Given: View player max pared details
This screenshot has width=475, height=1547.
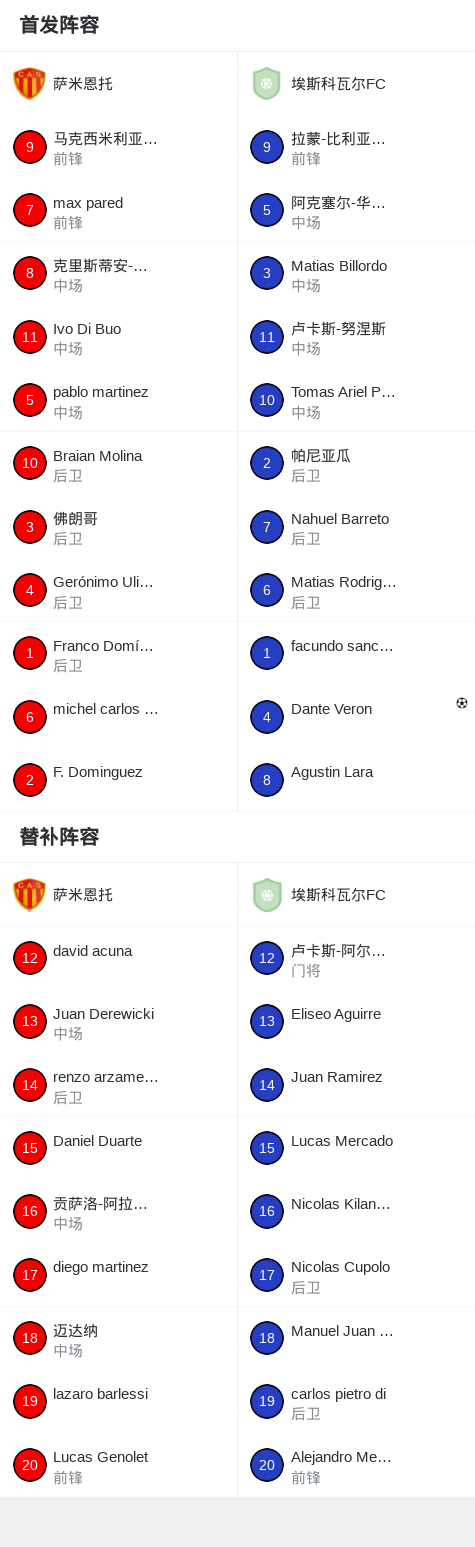Looking at the screenshot, I should (x=118, y=211).
